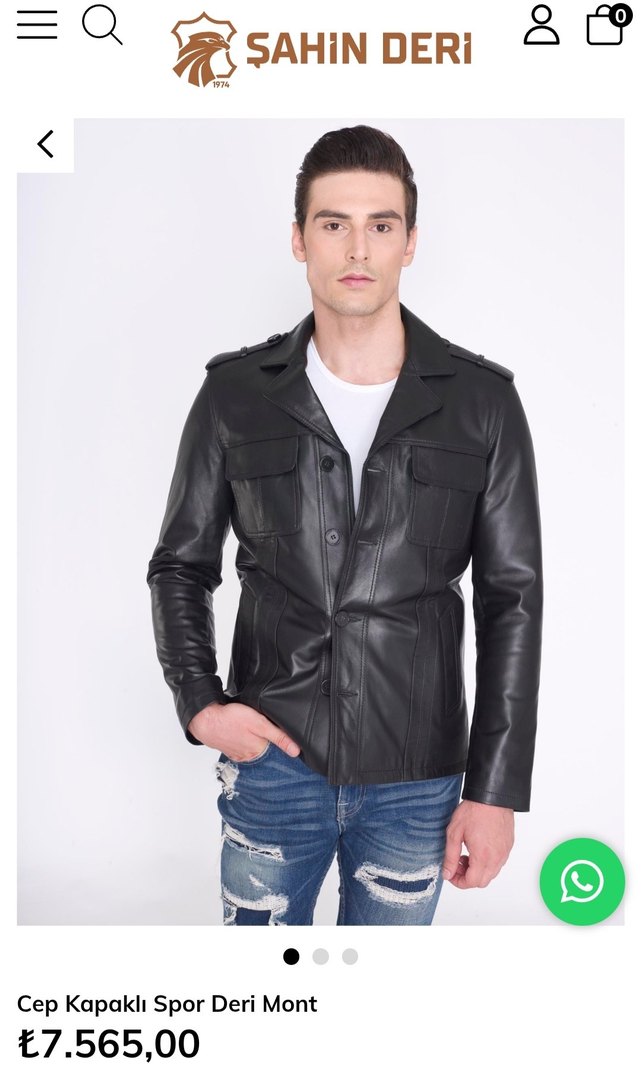The image size is (641, 1071).
Task: Select the second image indicator dot
Action: (x=320, y=956)
